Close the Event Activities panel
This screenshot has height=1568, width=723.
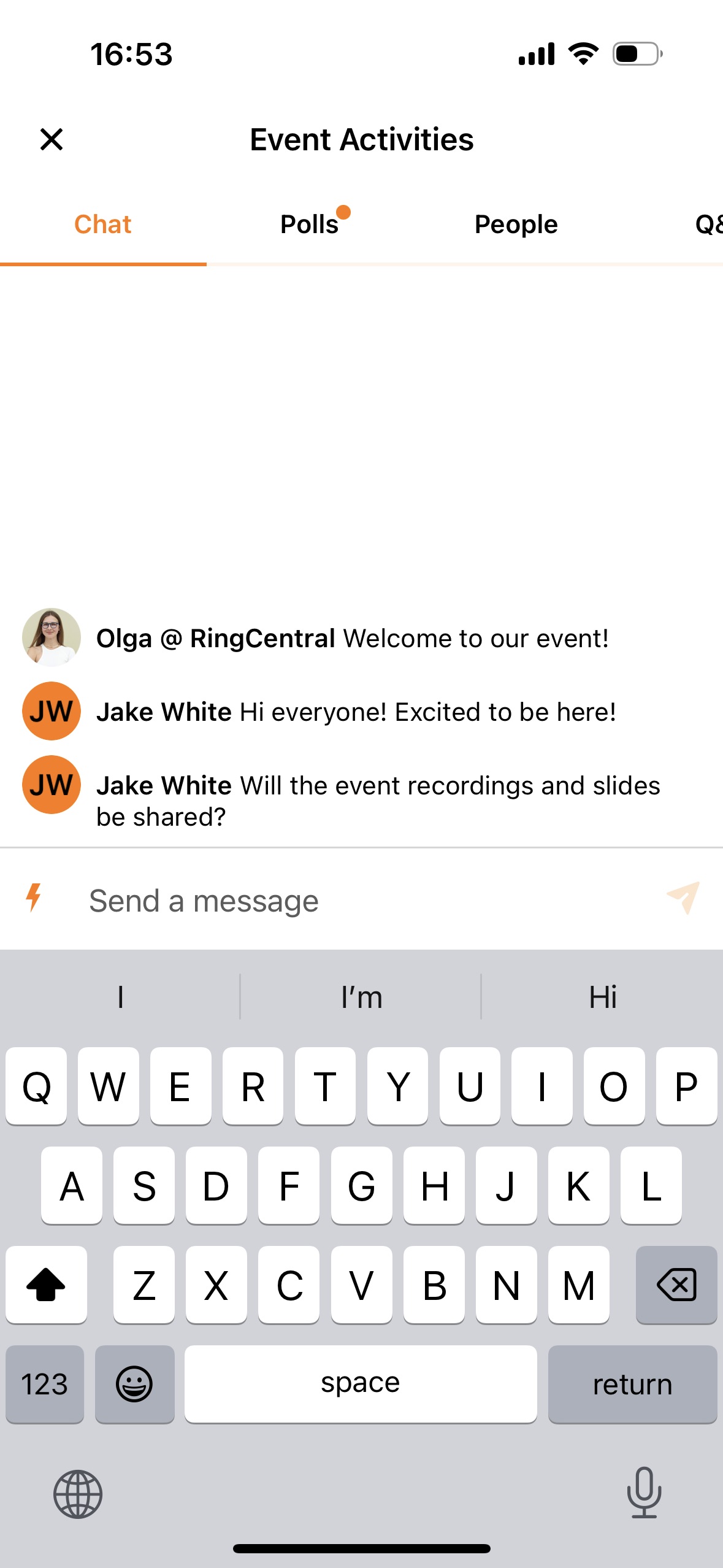(x=52, y=139)
